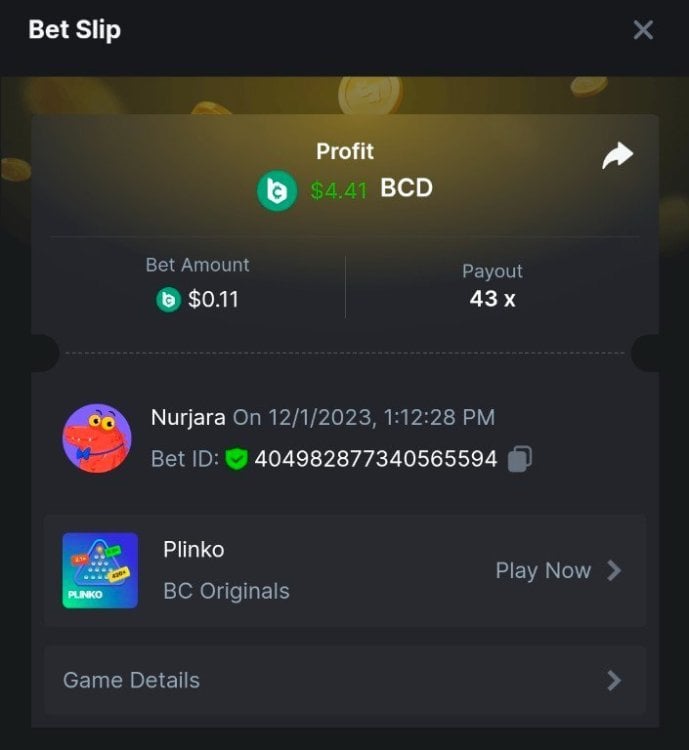Share this bet slip
This screenshot has height=750, width=689.
[617, 156]
